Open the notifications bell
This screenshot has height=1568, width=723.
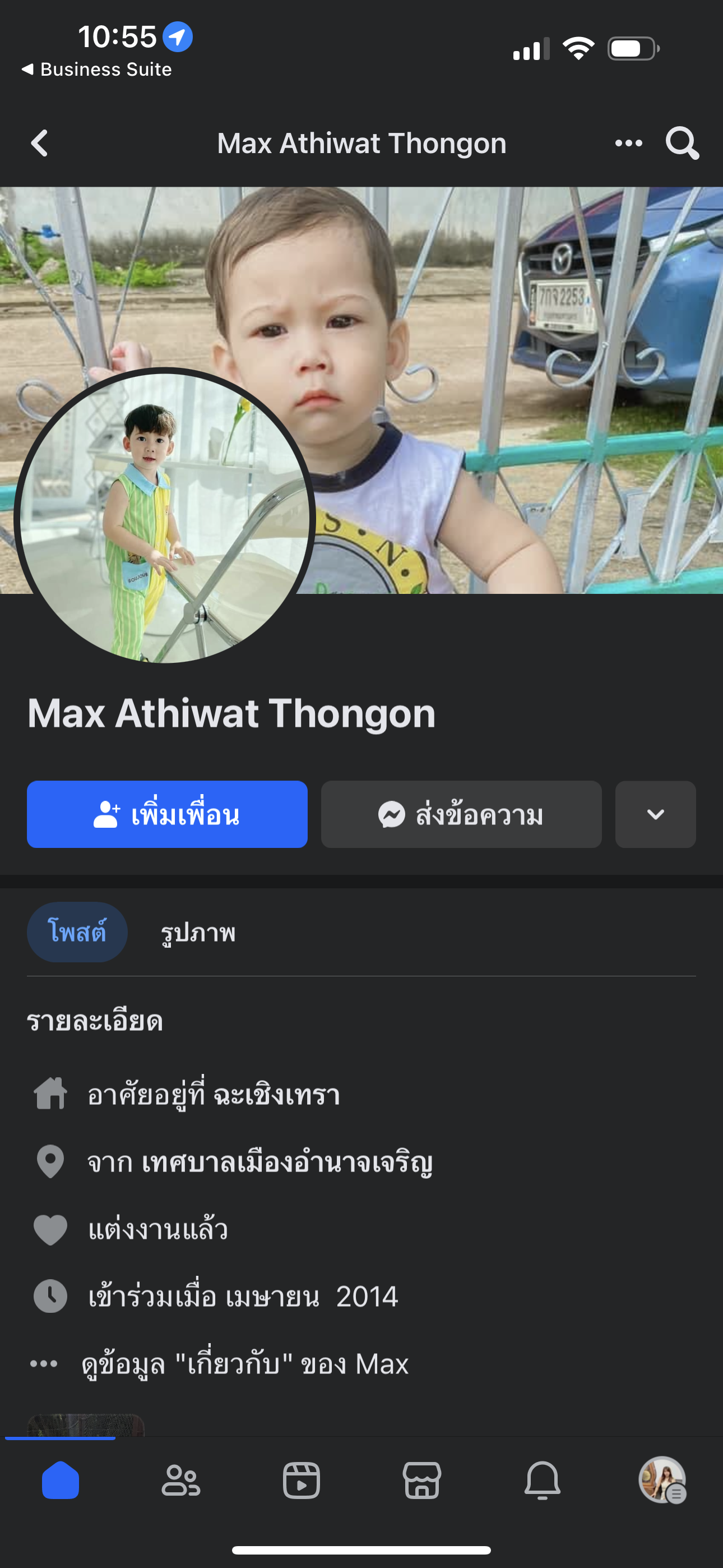coord(543,1480)
